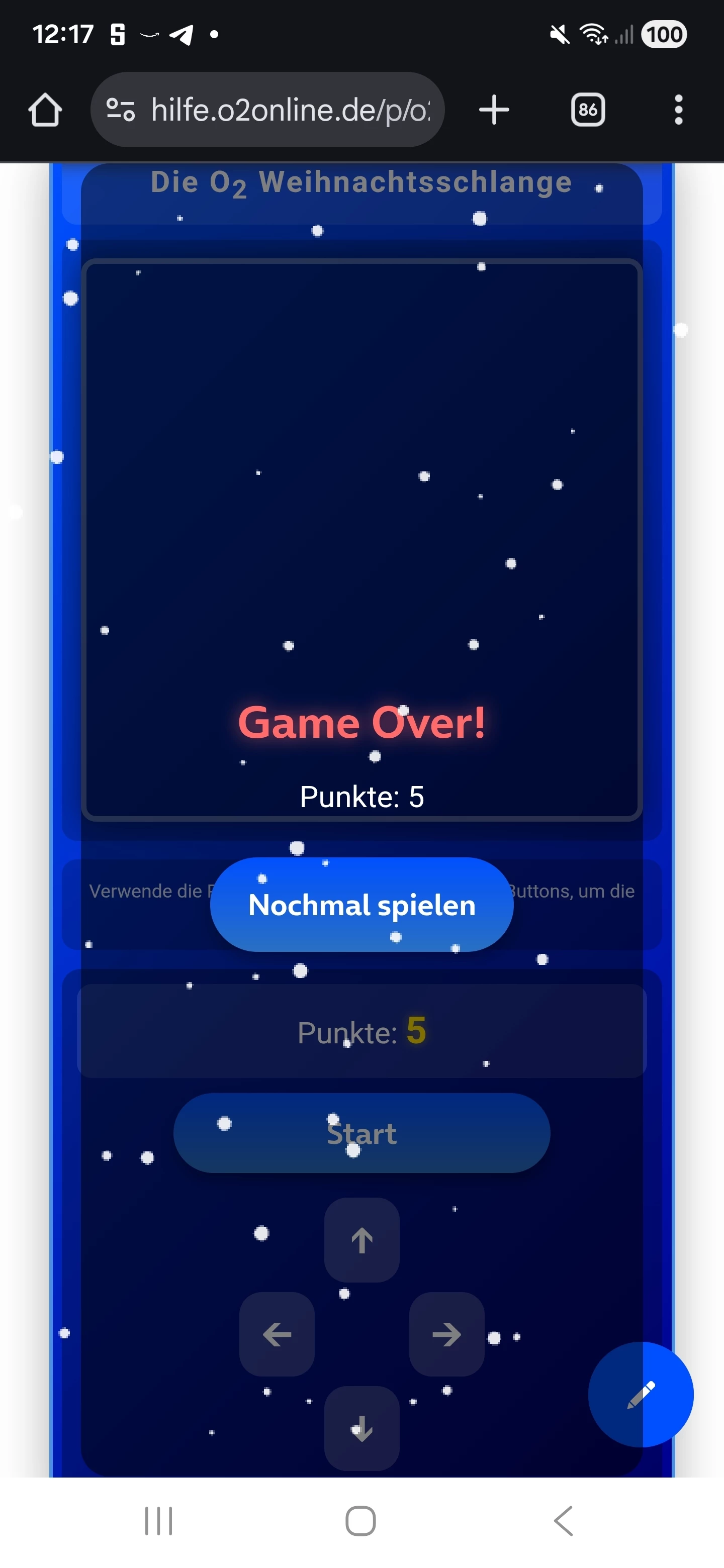Tap the down arrow control

click(361, 1428)
